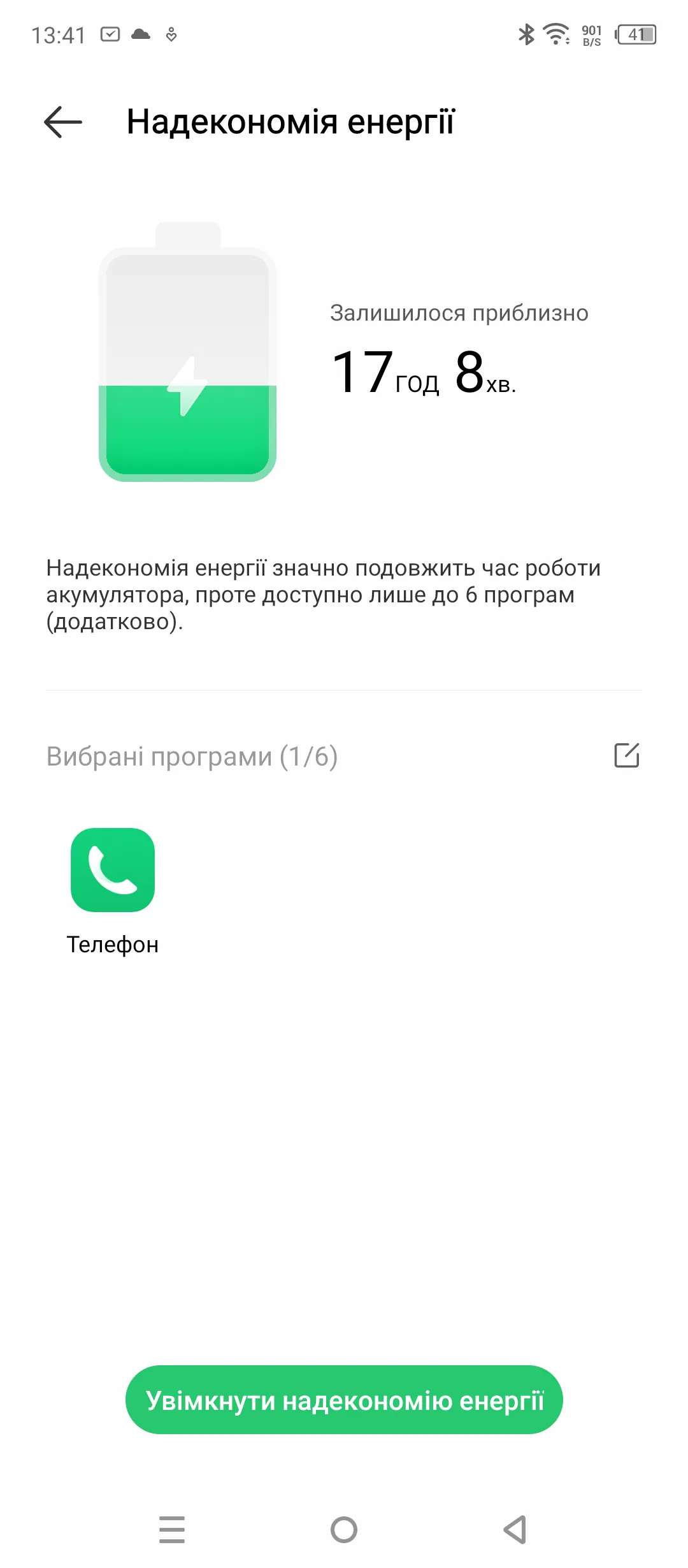Edit the list of selected apps
The width and height of the screenshot is (688, 1568).
click(626, 755)
